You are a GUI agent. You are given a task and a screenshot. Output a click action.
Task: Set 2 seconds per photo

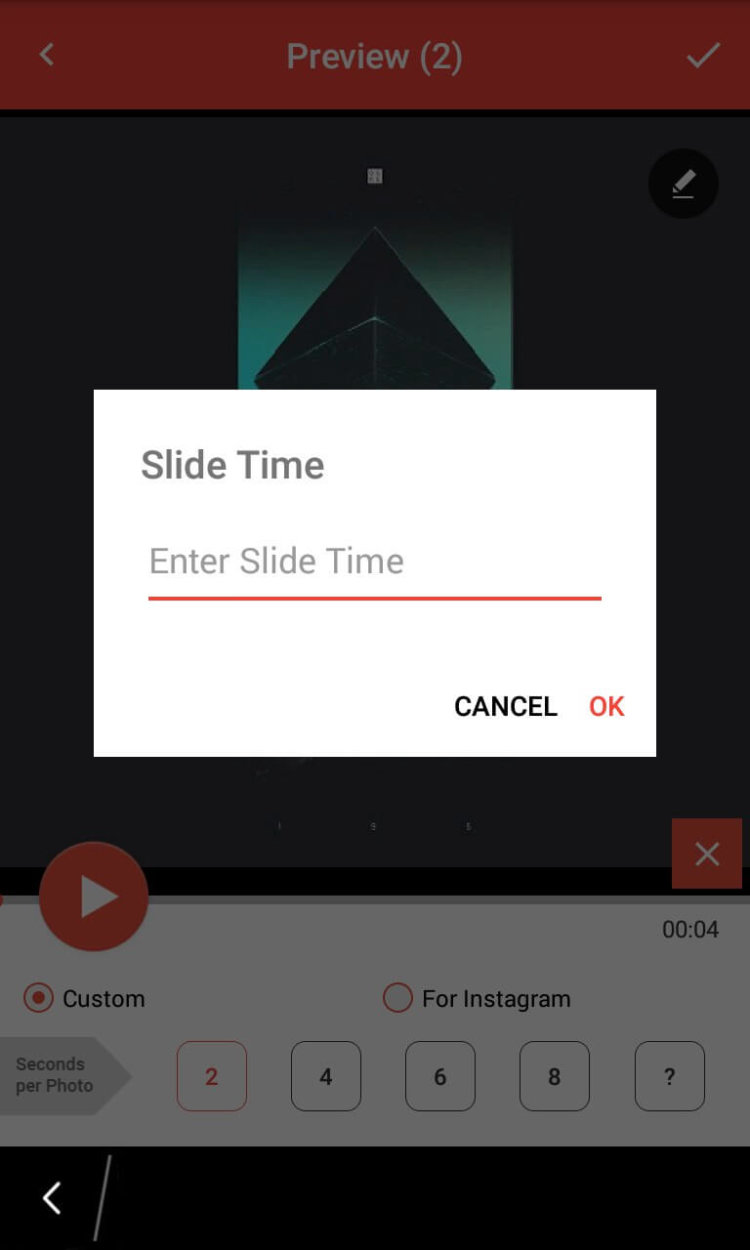tap(212, 1077)
